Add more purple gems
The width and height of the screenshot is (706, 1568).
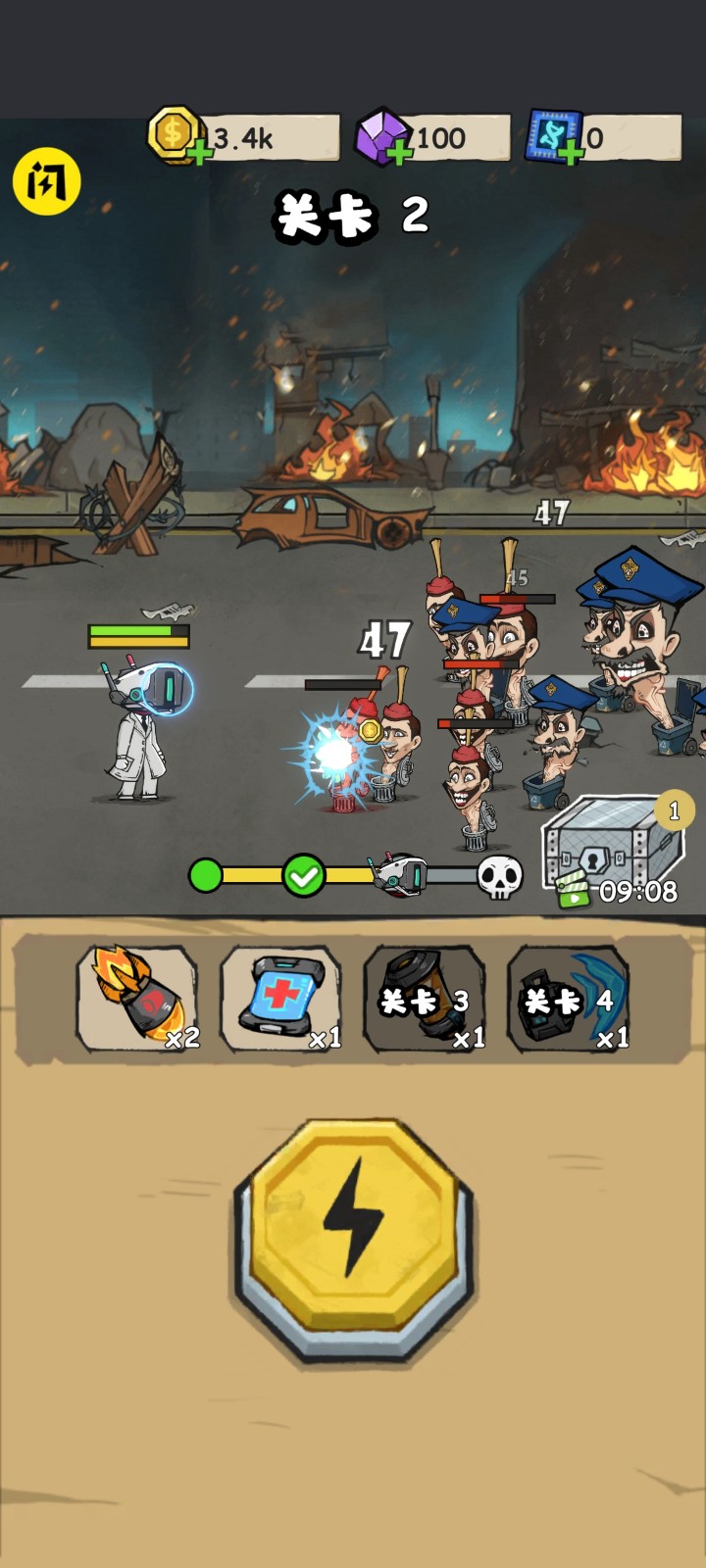pos(399,152)
